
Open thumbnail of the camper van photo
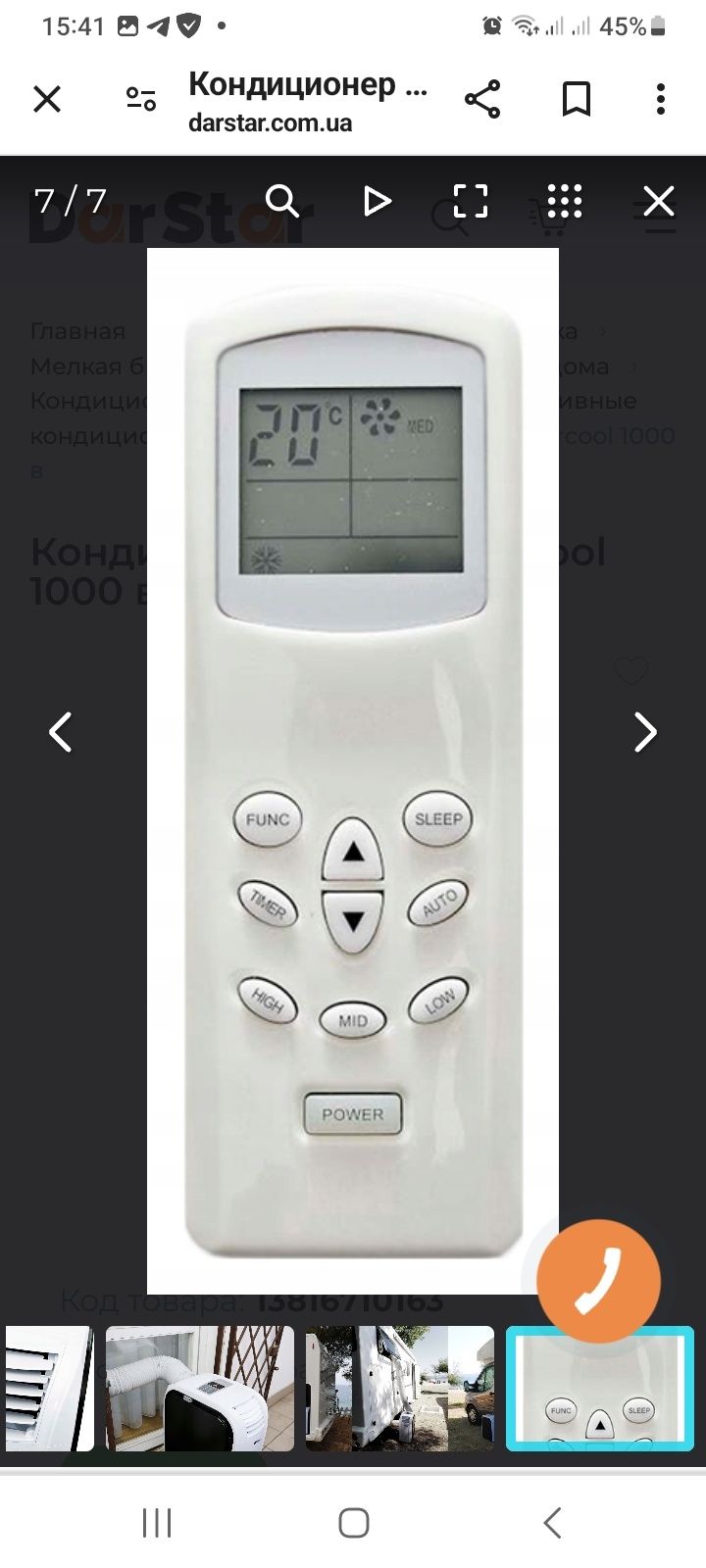(x=399, y=1389)
